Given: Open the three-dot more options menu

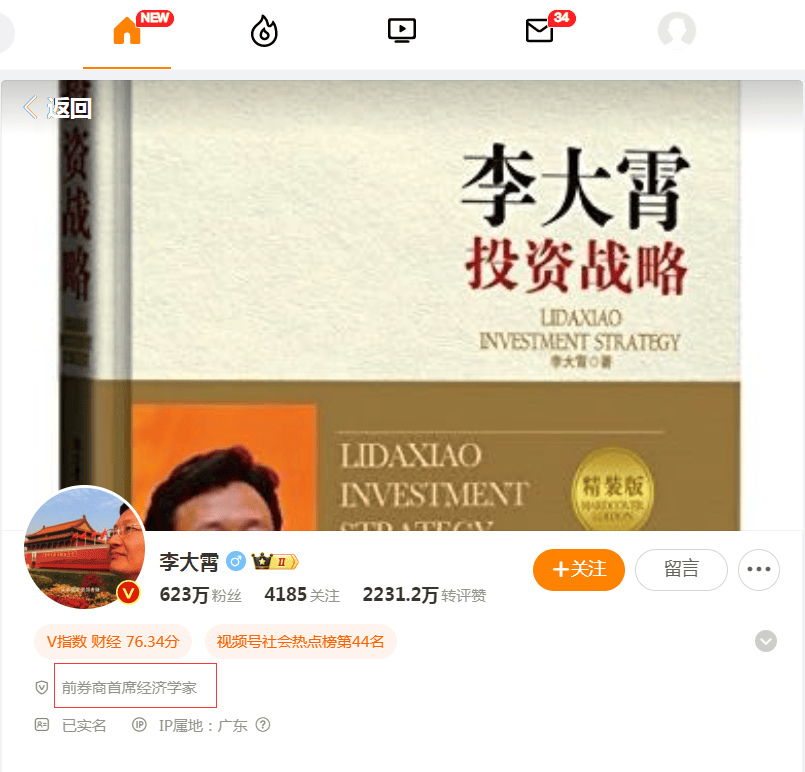Looking at the screenshot, I should point(759,570).
